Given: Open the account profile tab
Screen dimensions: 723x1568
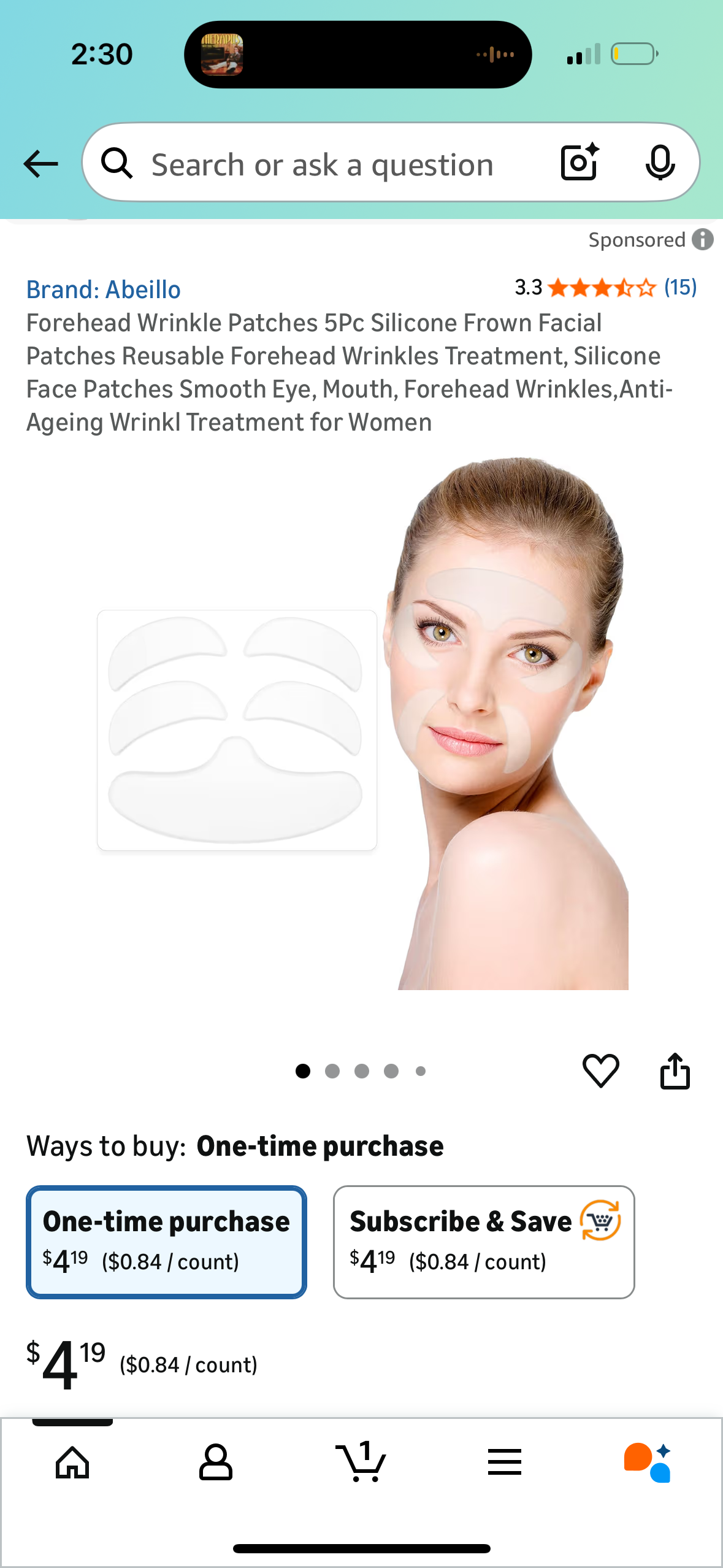Looking at the screenshot, I should point(216,1462).
